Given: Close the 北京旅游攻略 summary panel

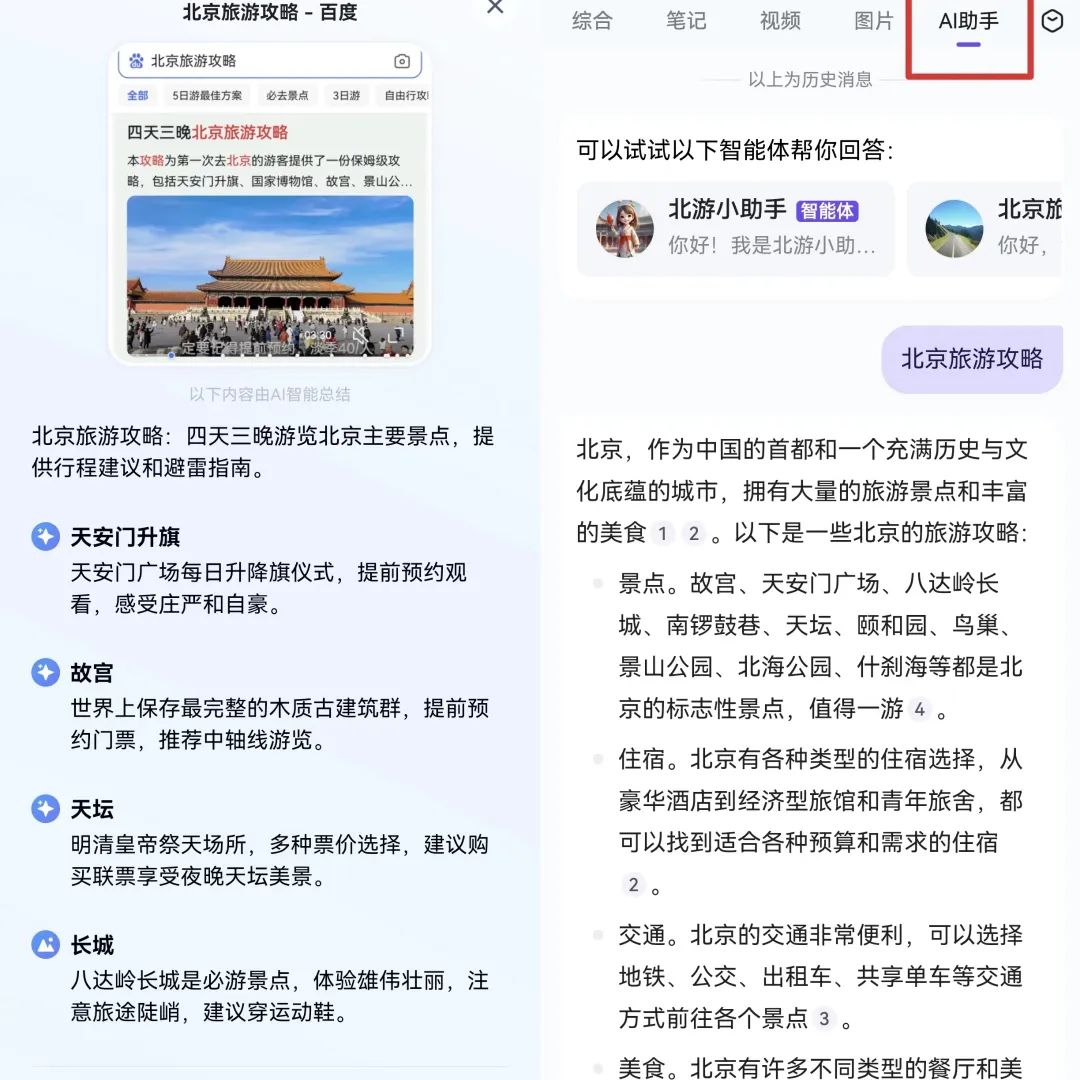Looking at the screenshot, I should pos(494,8).
